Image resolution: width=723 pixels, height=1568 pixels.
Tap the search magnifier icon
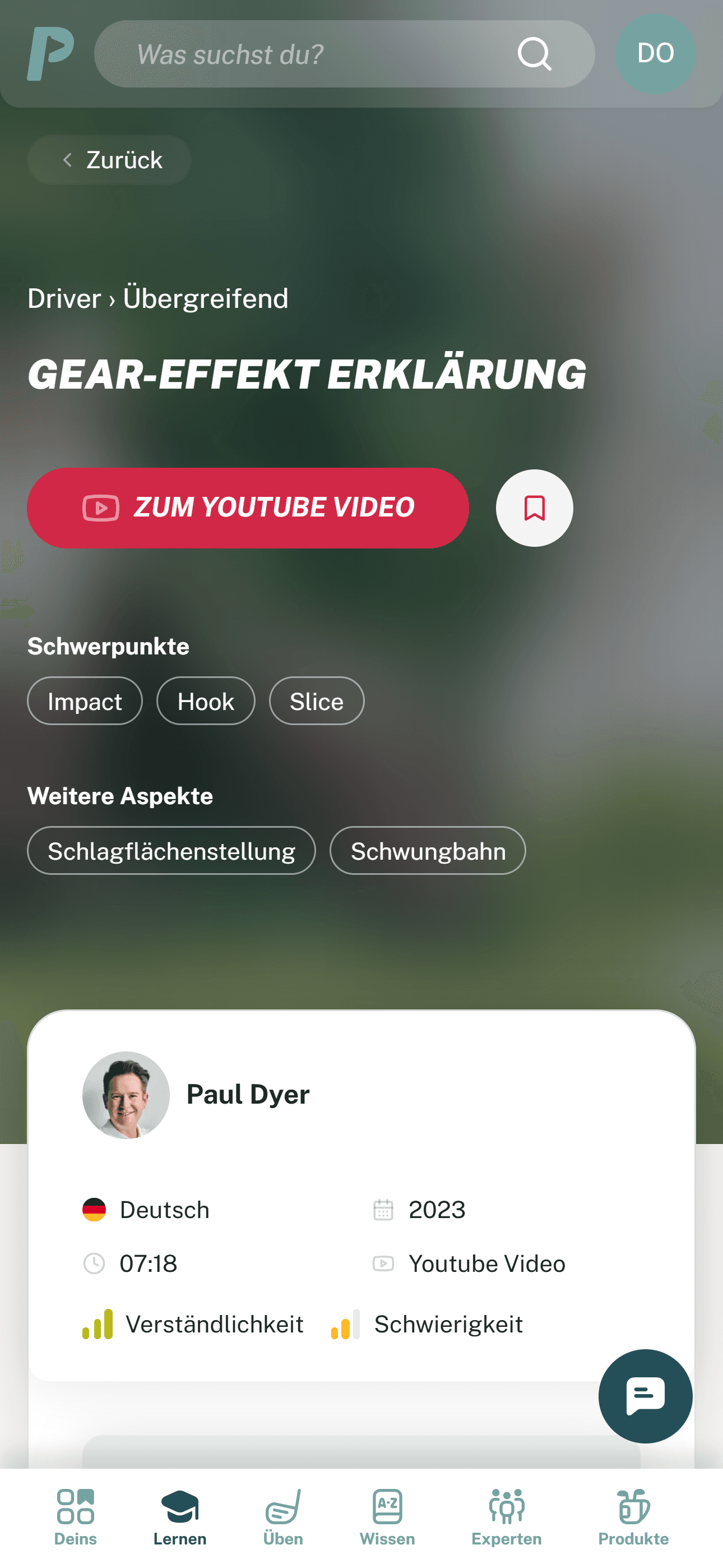coord(534,54)
